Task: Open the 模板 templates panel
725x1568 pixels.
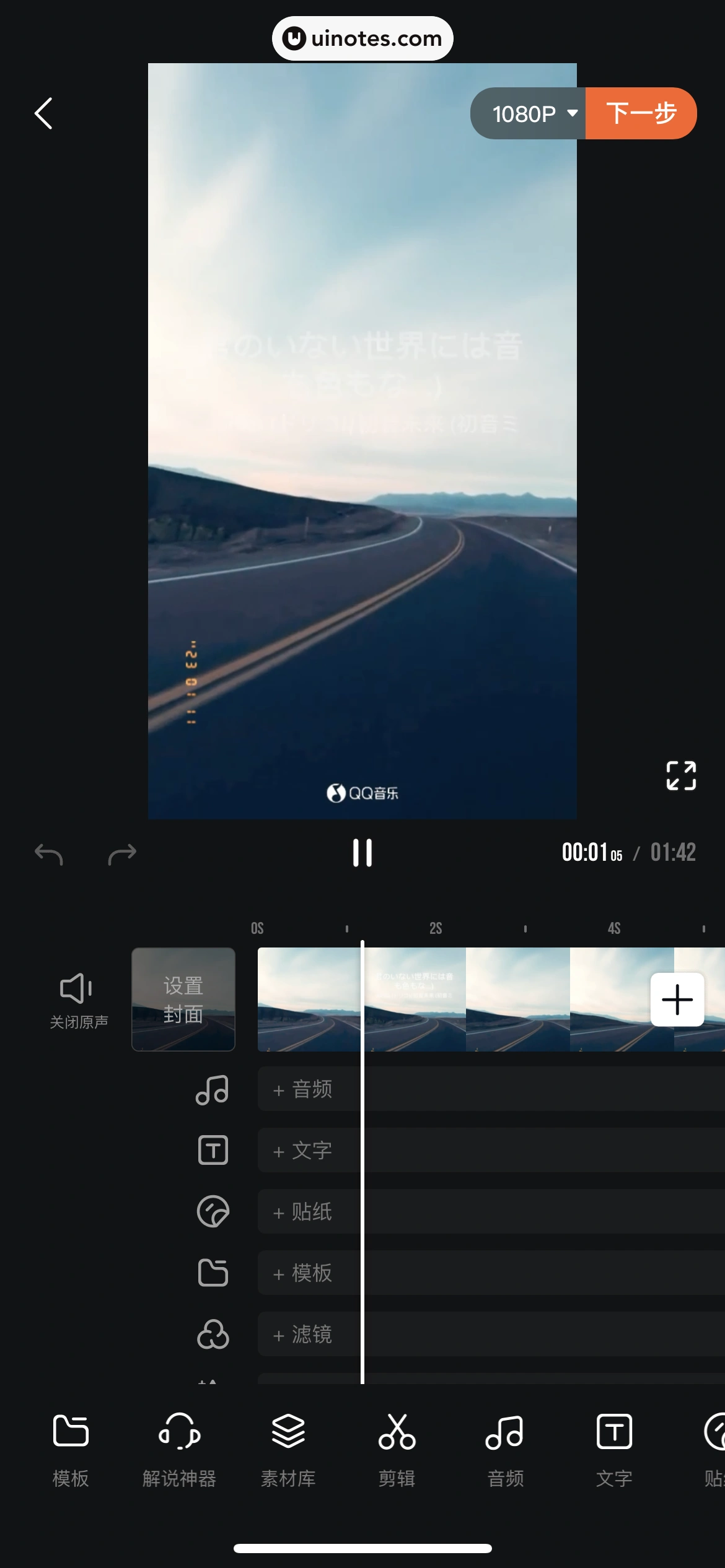Action: tap(70, 1449)
